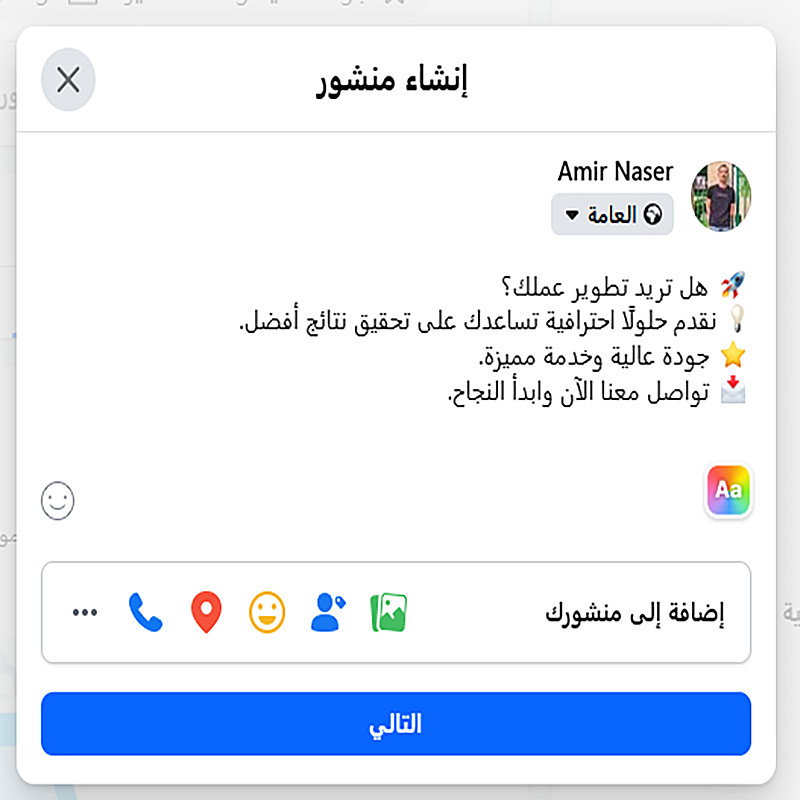Add a phone call button to the post
The width and height of the screenshot is (800, 800).
click(145, 612)
